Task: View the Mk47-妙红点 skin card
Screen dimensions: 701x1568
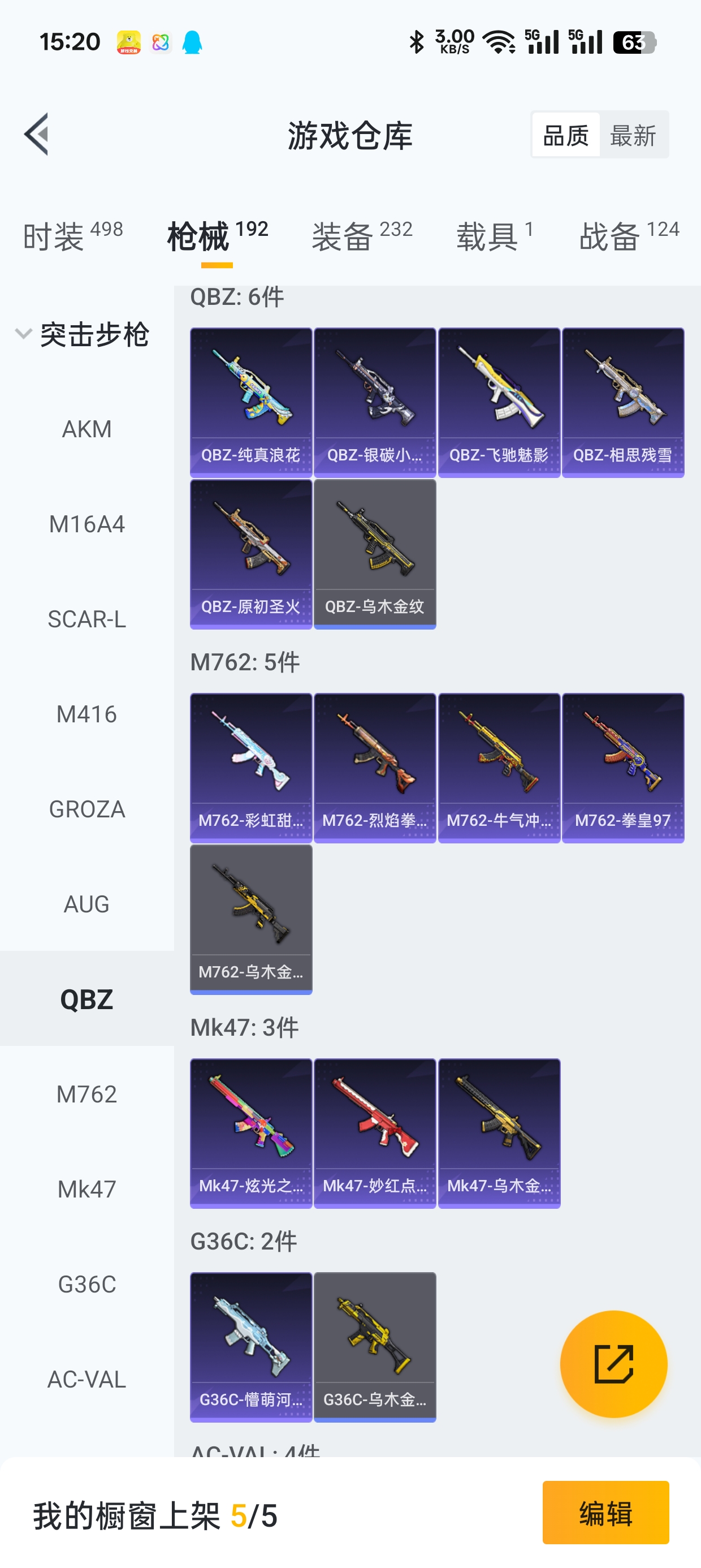Action: (375, 1133)
